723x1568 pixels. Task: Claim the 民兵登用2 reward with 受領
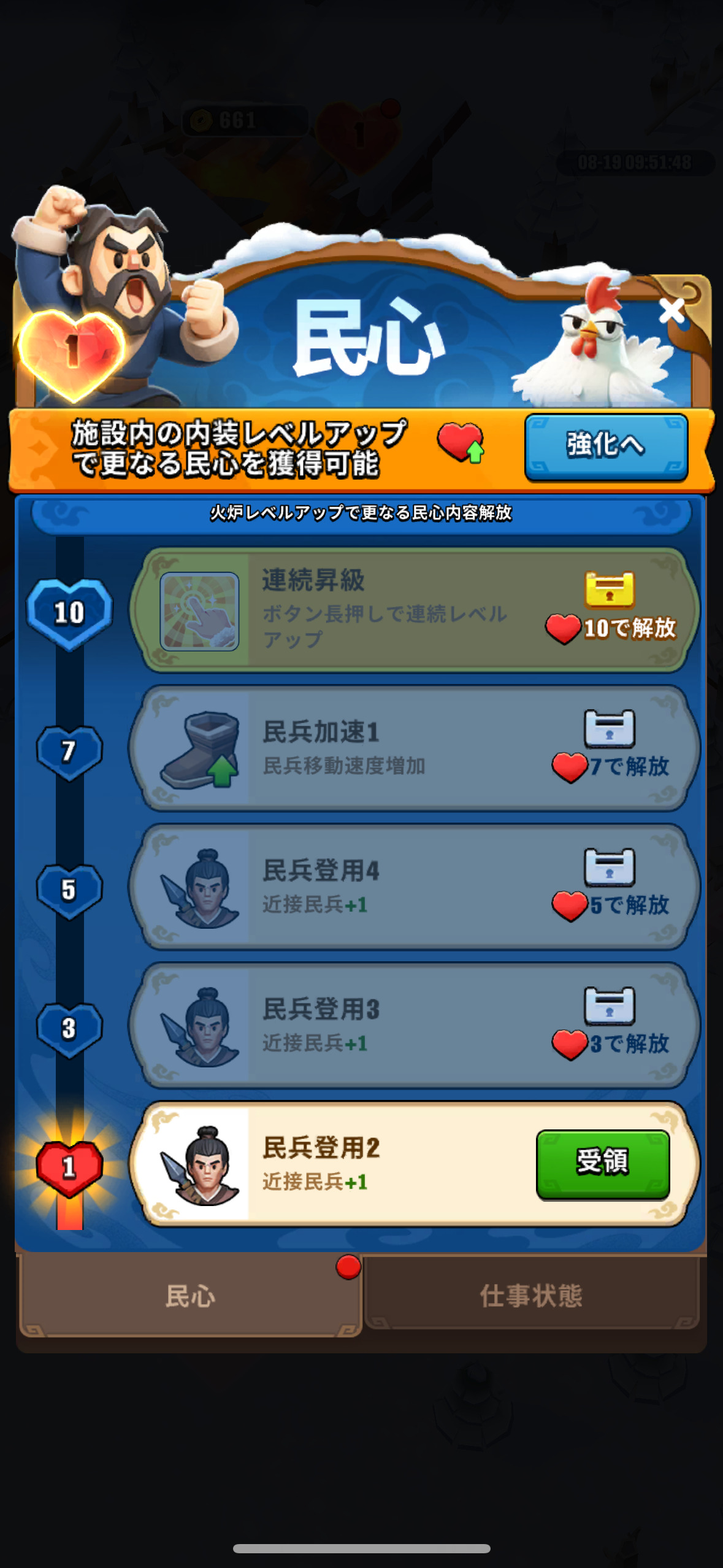pyautogui.click(x=602, y=1164)
